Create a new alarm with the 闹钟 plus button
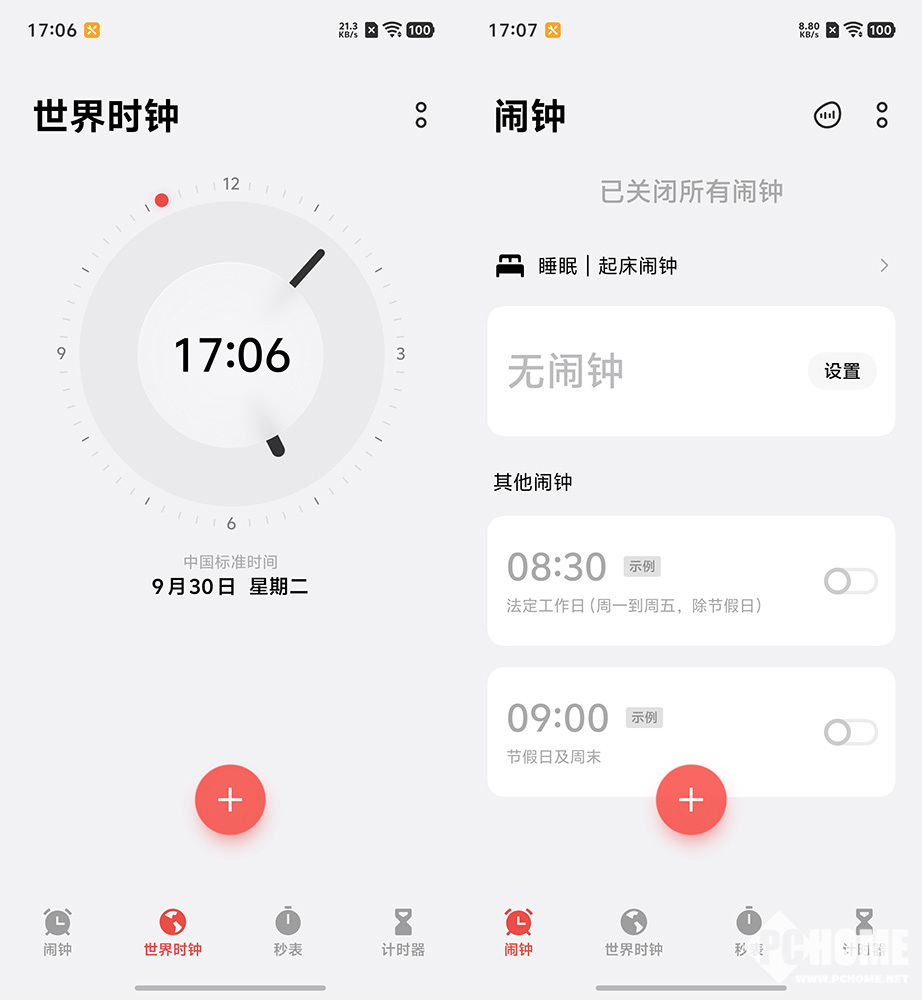922x1000 pixels. tap(691, 800)
